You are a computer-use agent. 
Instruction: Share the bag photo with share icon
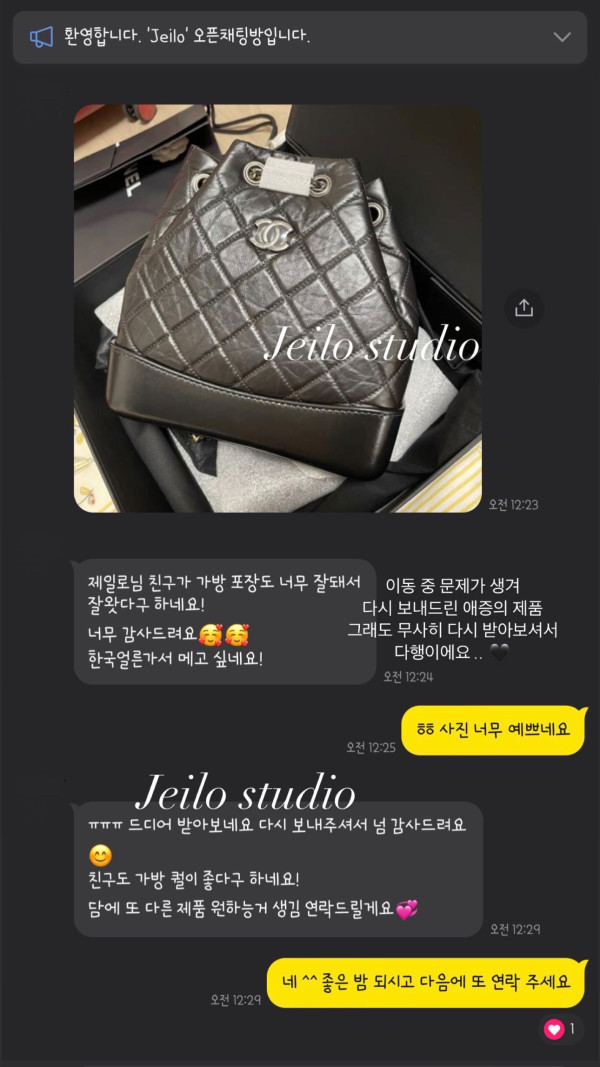[524, 308]
